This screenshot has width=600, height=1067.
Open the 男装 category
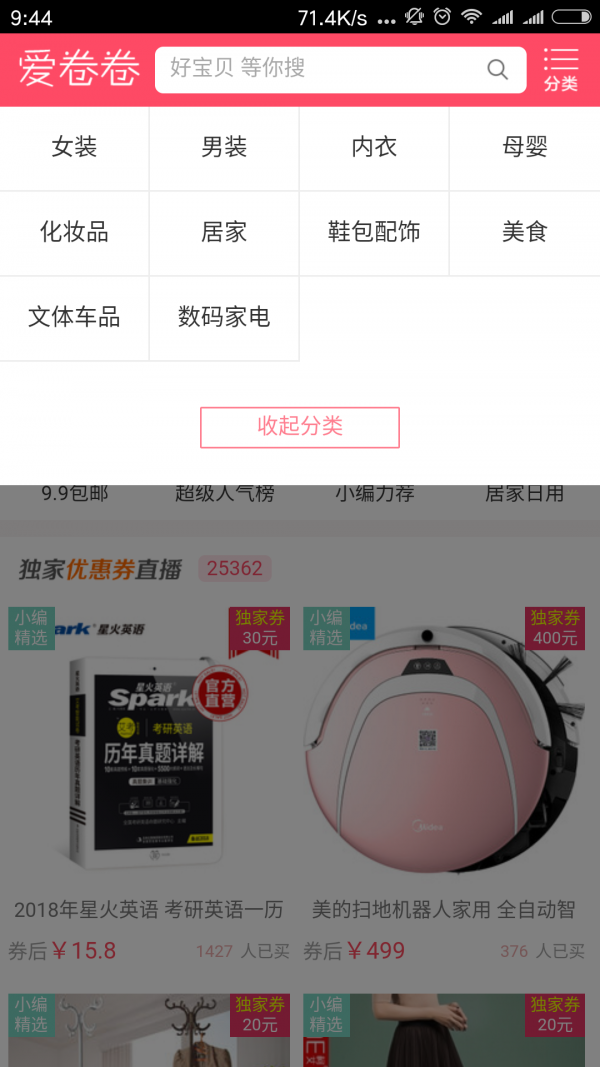pos(224,148)
